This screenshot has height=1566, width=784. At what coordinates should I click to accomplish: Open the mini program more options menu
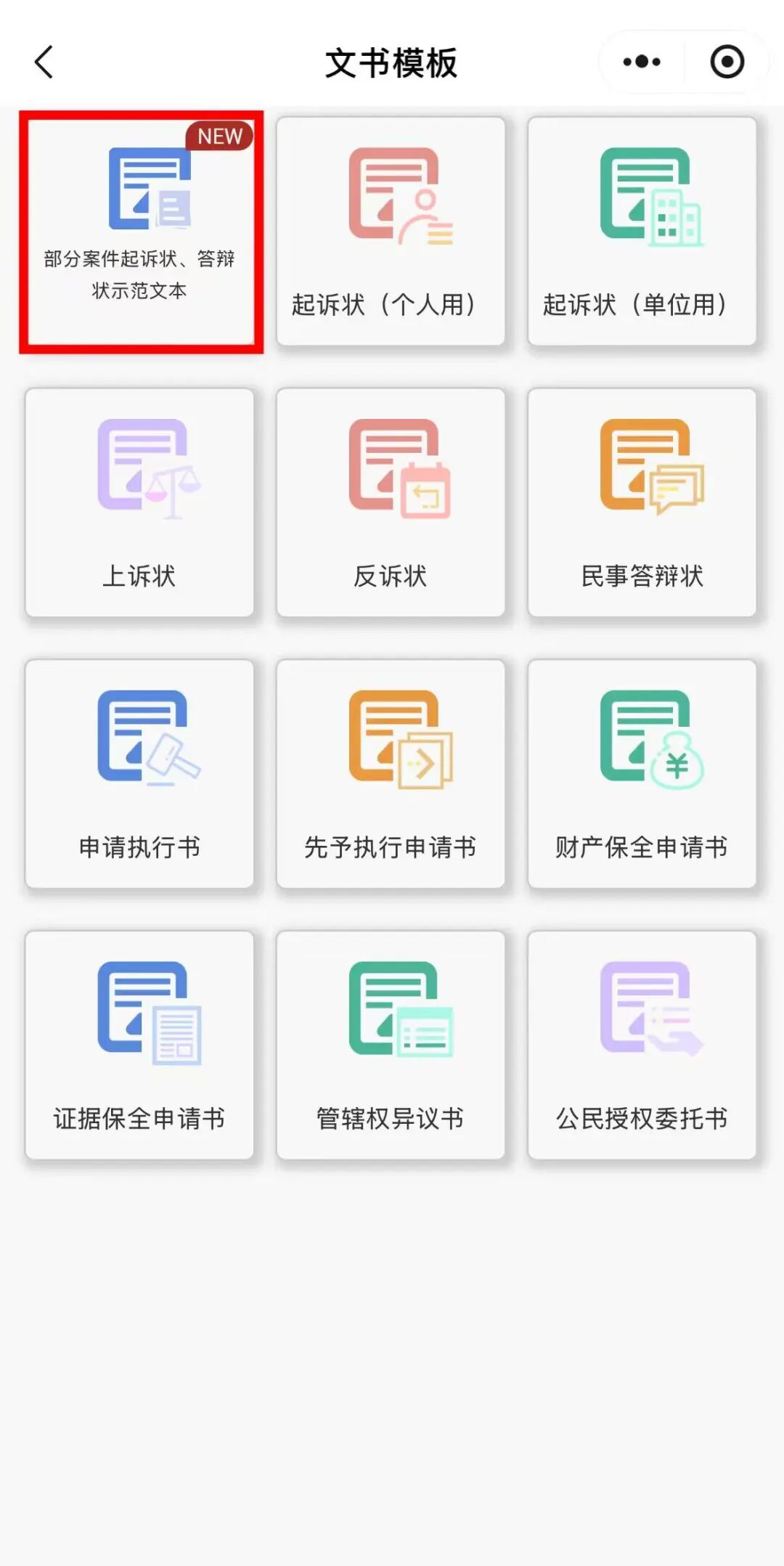(x=642, y=62)
